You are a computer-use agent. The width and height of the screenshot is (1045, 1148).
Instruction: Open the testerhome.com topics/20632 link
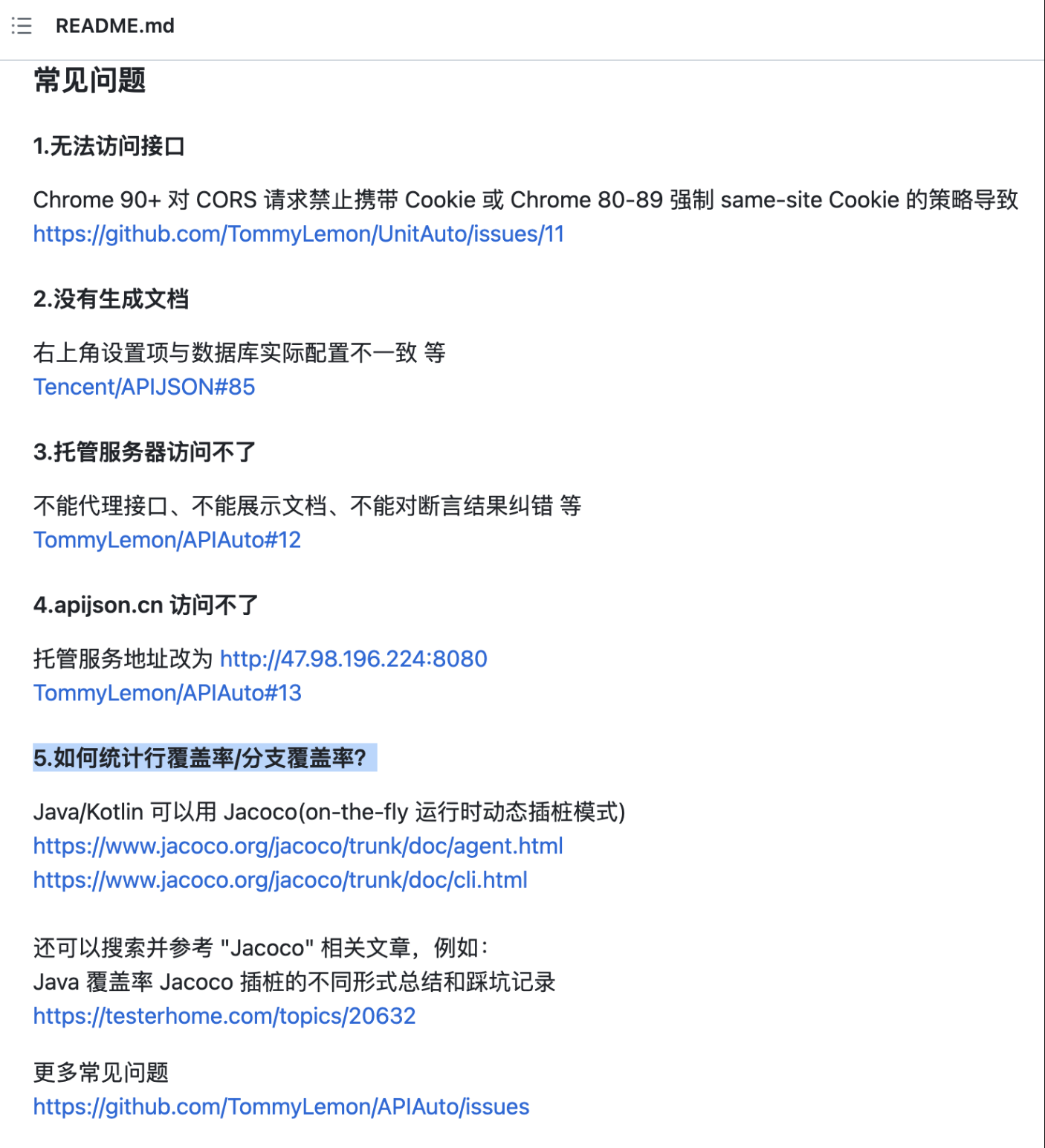click(224, 1016)
